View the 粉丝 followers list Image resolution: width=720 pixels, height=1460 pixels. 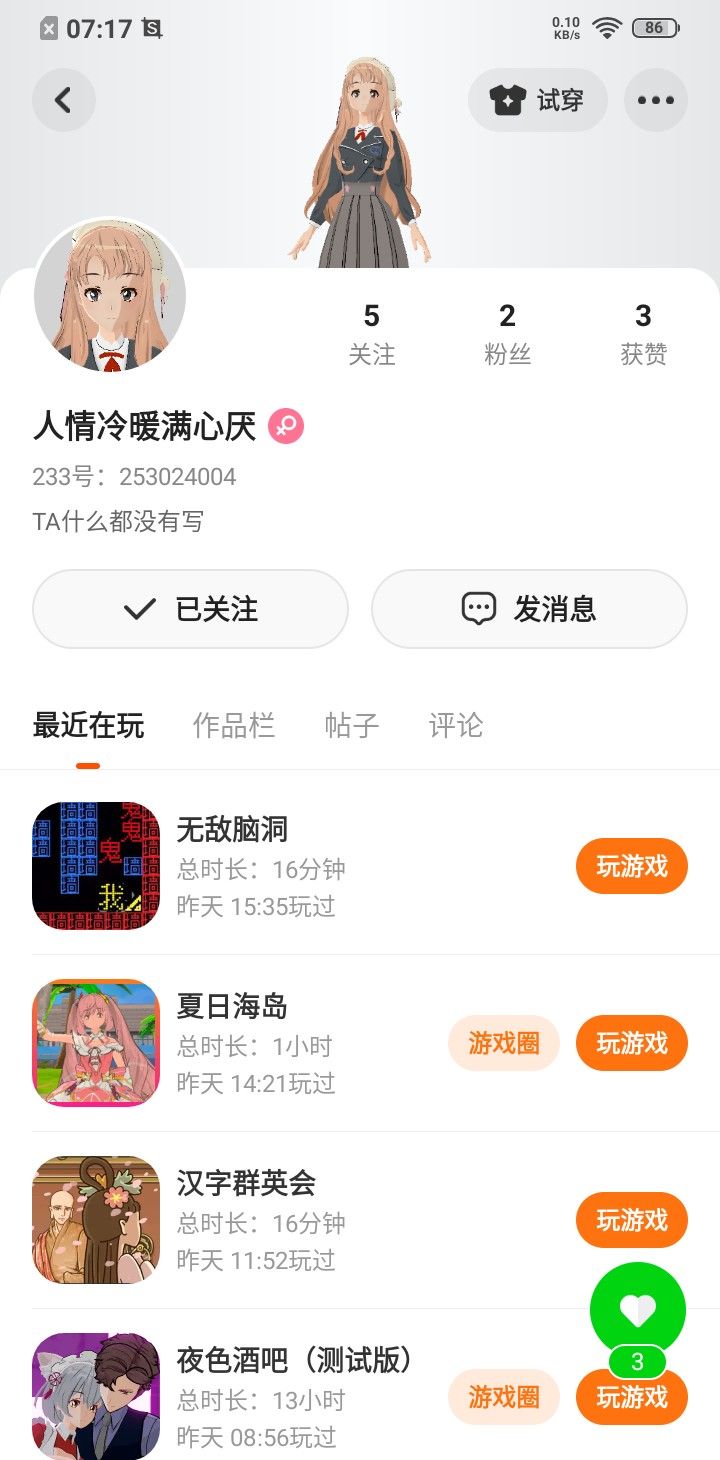pos(507,334)
